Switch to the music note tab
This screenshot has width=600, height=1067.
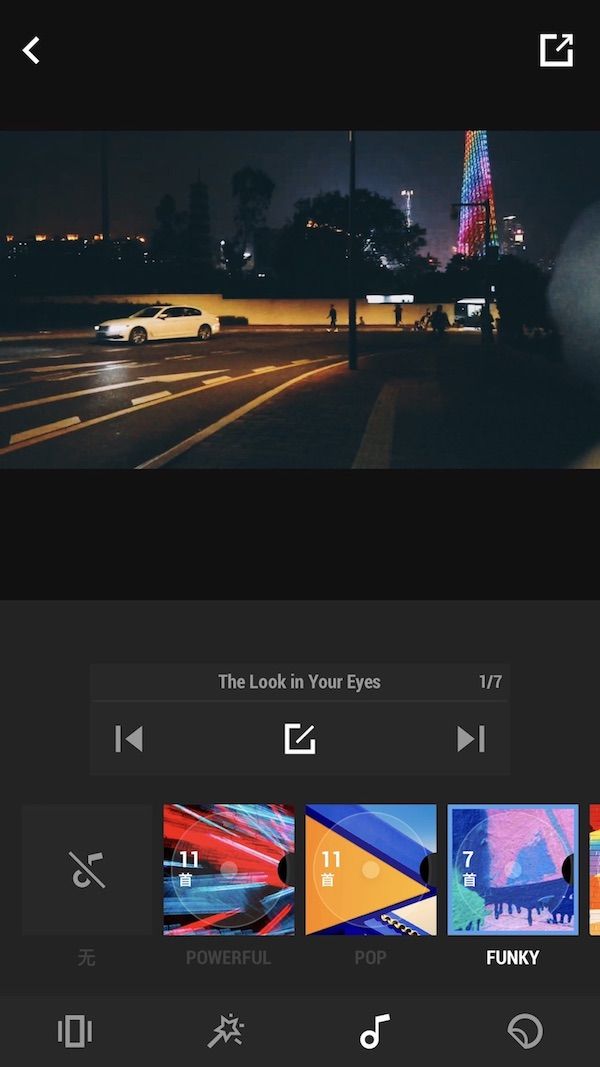pyautogui.click(x=375, y=1031)
